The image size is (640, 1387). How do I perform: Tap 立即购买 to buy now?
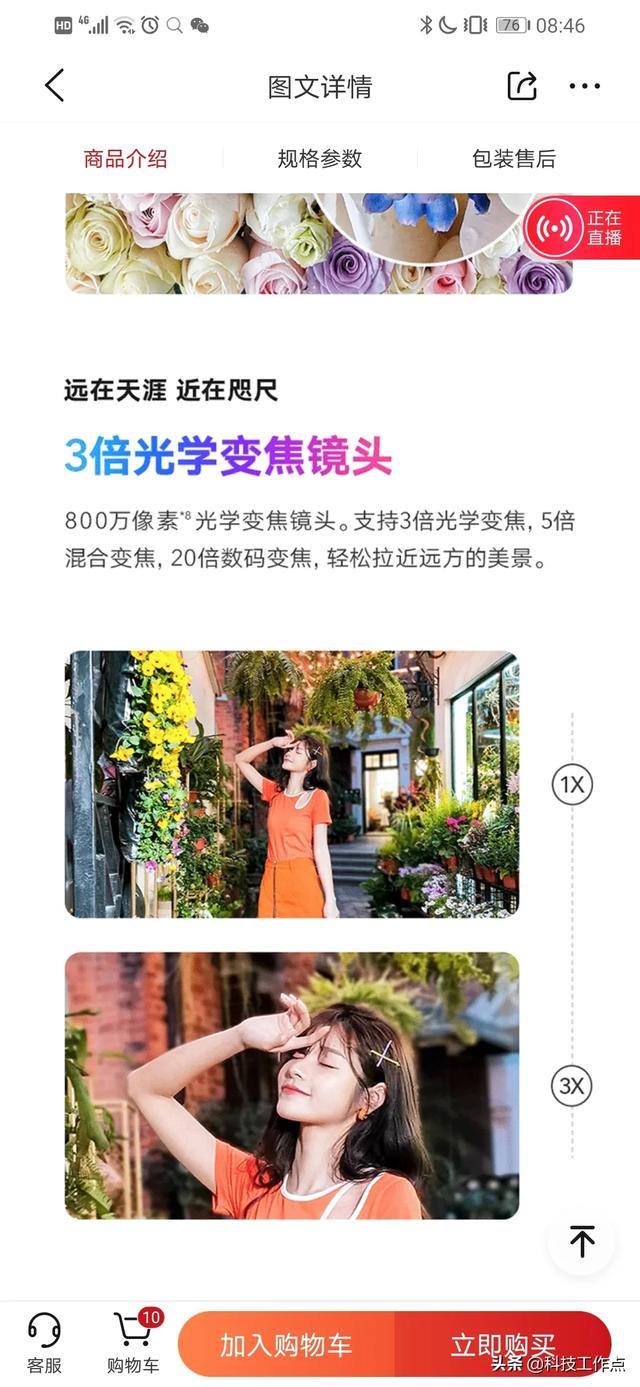502,1345
